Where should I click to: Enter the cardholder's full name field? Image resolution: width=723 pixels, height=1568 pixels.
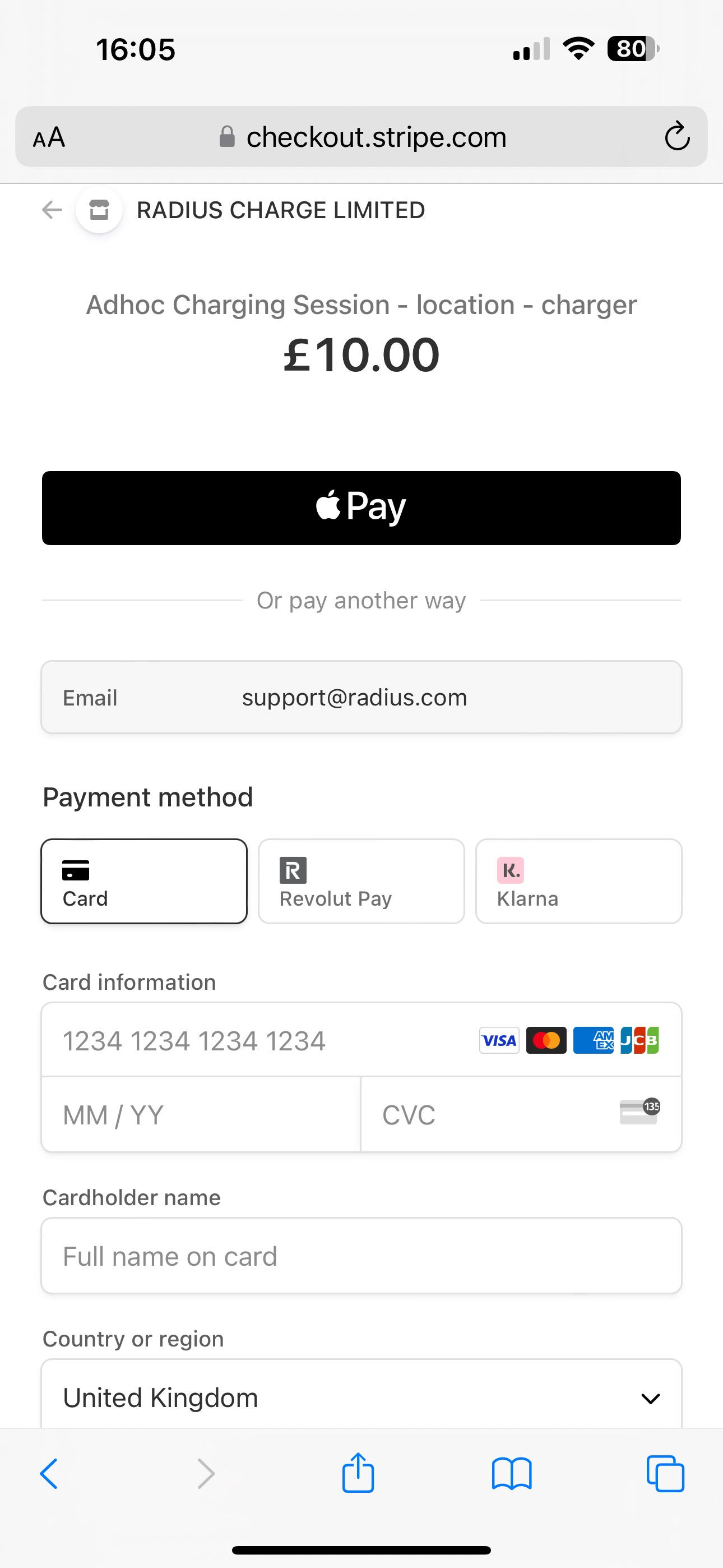pos(361,1256)
